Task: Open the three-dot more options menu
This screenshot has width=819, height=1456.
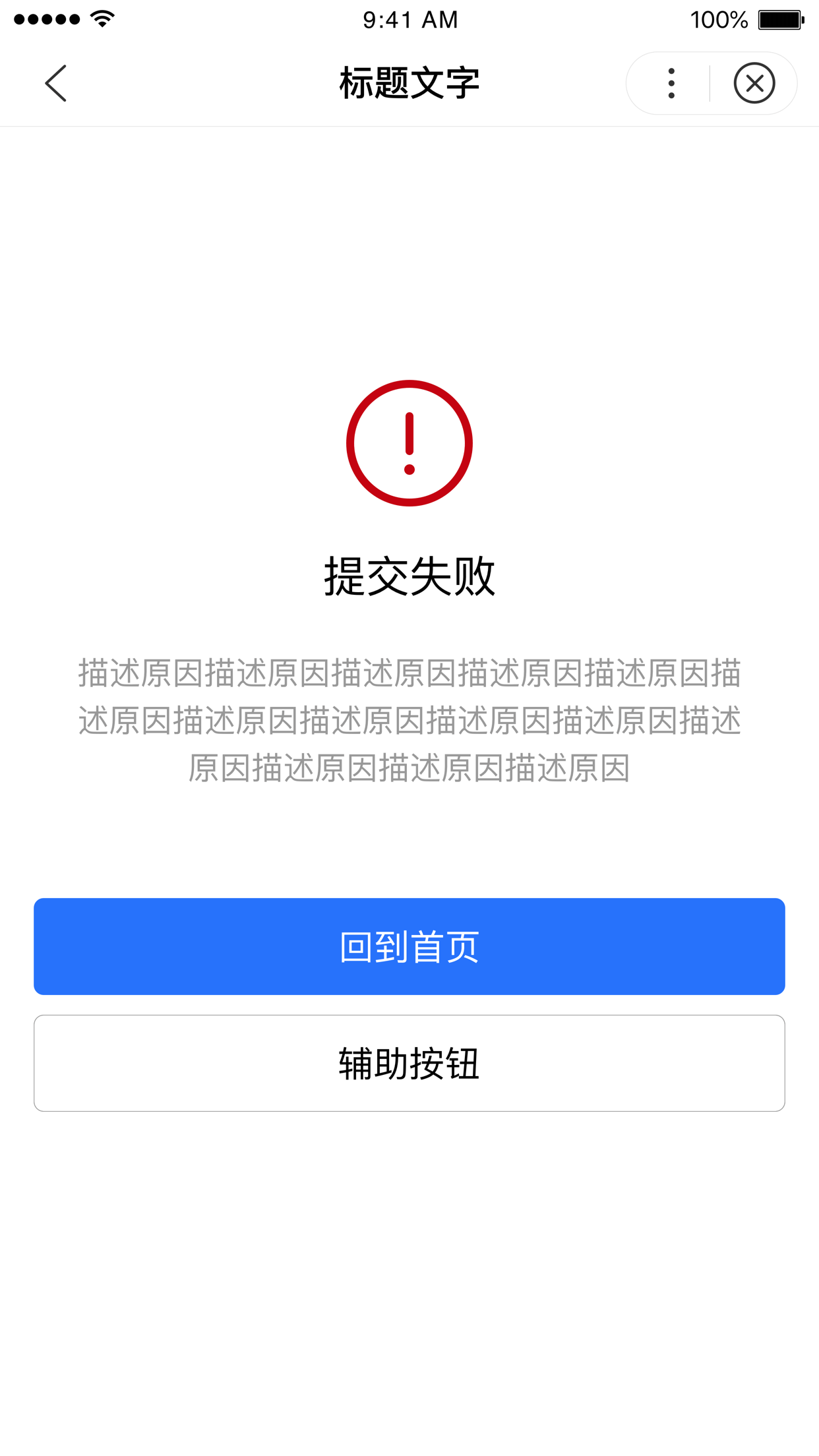Action: (671, 83)
